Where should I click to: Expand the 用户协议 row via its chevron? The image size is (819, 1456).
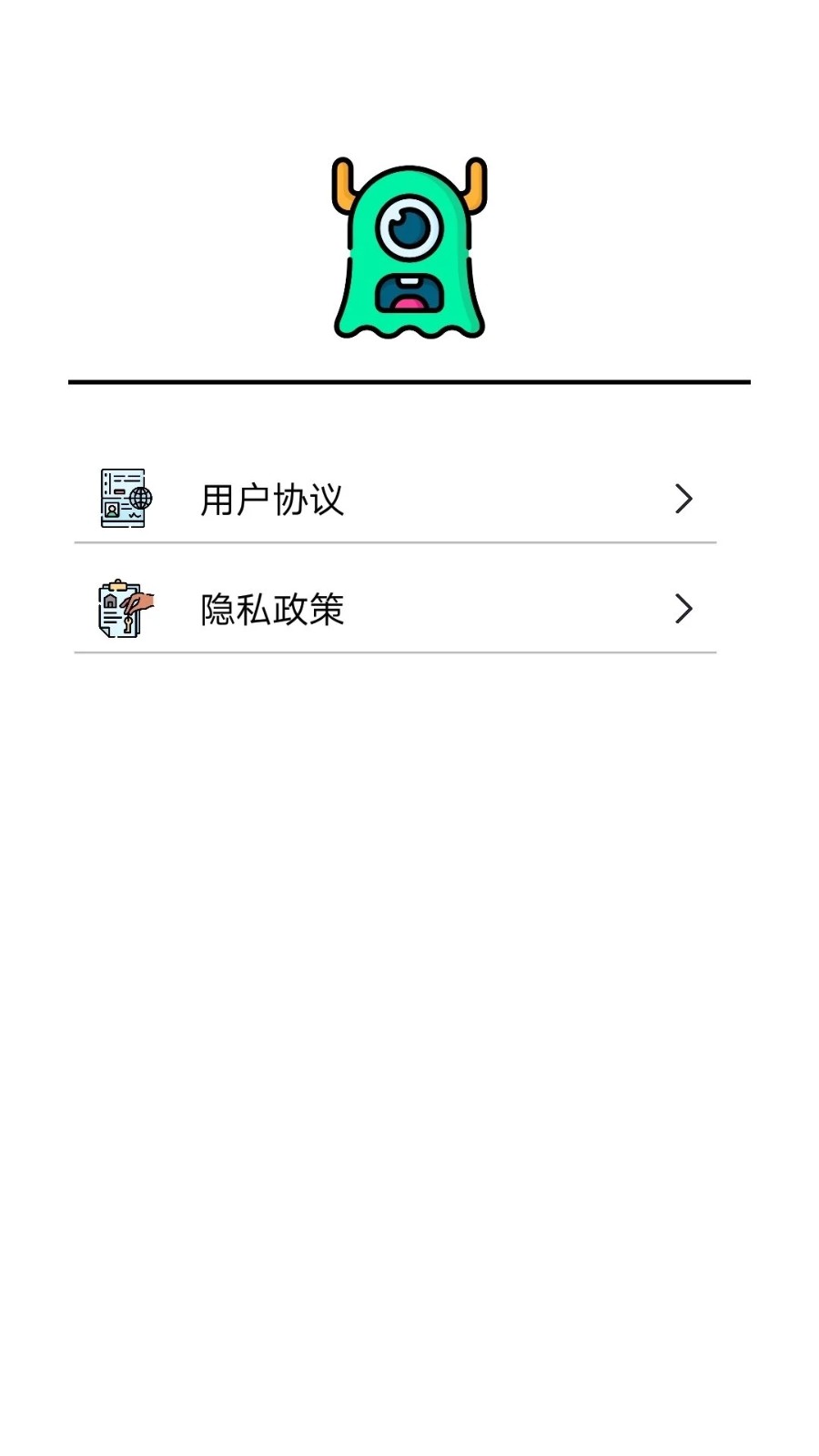point(684,499)
